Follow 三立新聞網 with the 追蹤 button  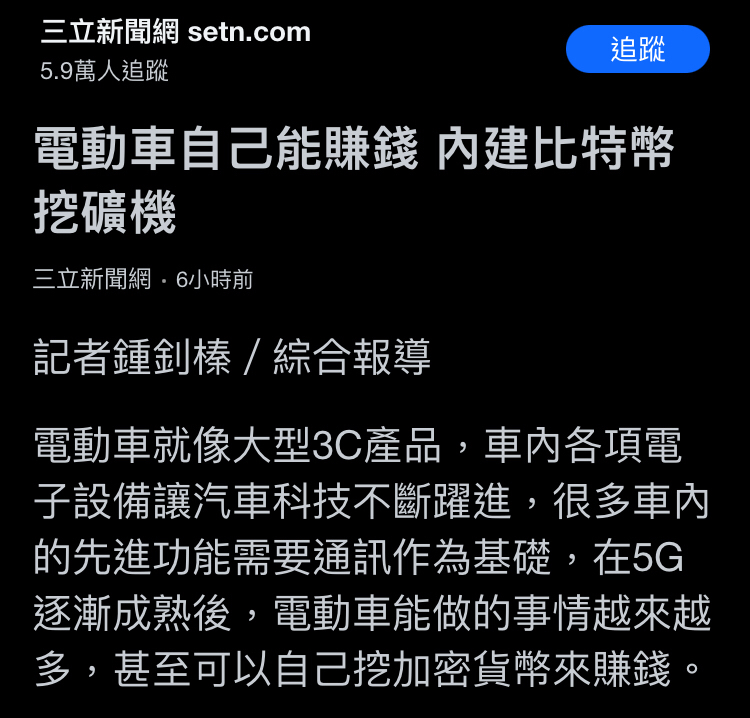(637, 49)
